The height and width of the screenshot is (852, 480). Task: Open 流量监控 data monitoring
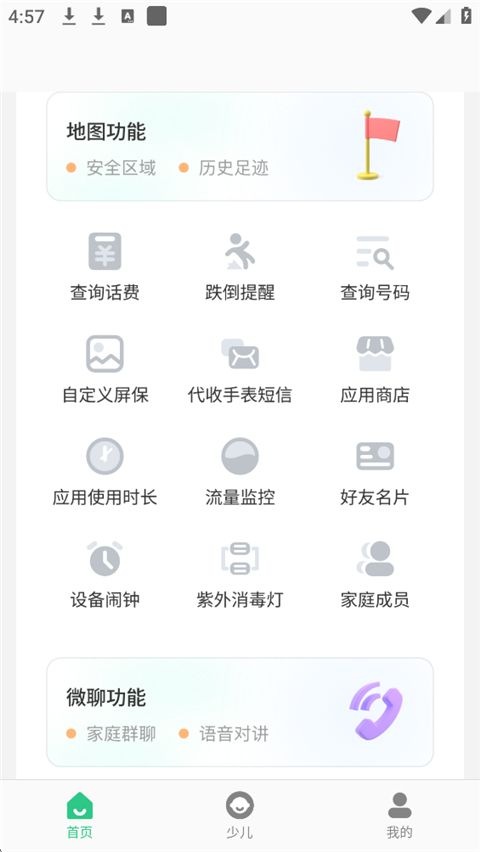[x=240, y=472]
